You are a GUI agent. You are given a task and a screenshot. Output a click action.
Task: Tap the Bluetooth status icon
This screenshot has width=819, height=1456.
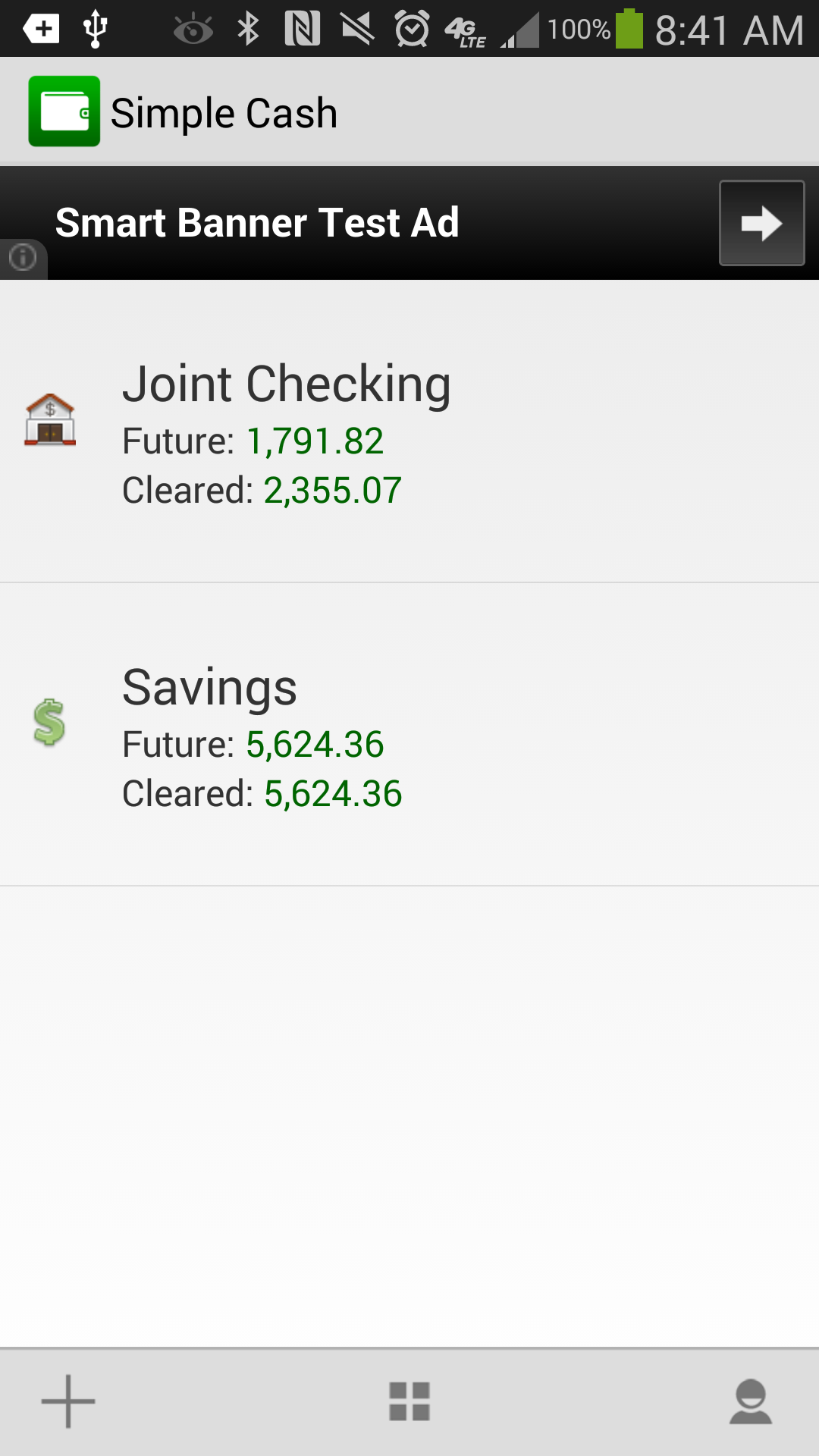(248, 29)
